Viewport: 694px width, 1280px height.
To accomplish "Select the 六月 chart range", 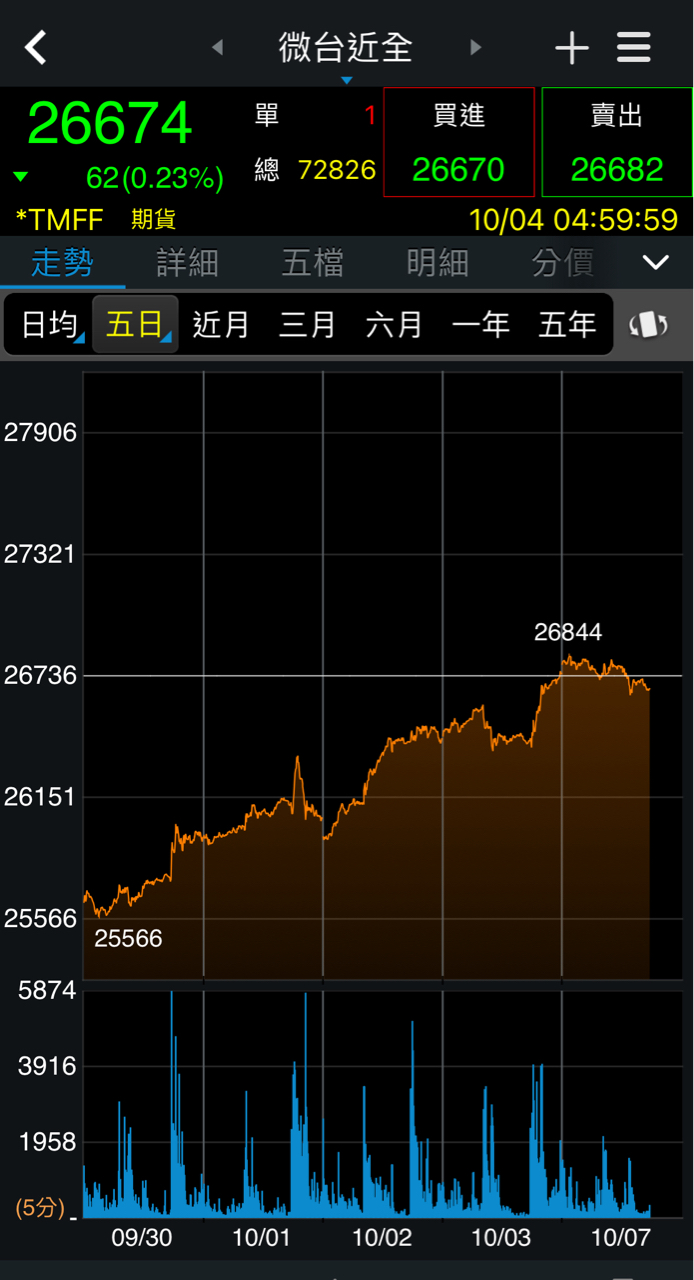I will pos(394,324).
